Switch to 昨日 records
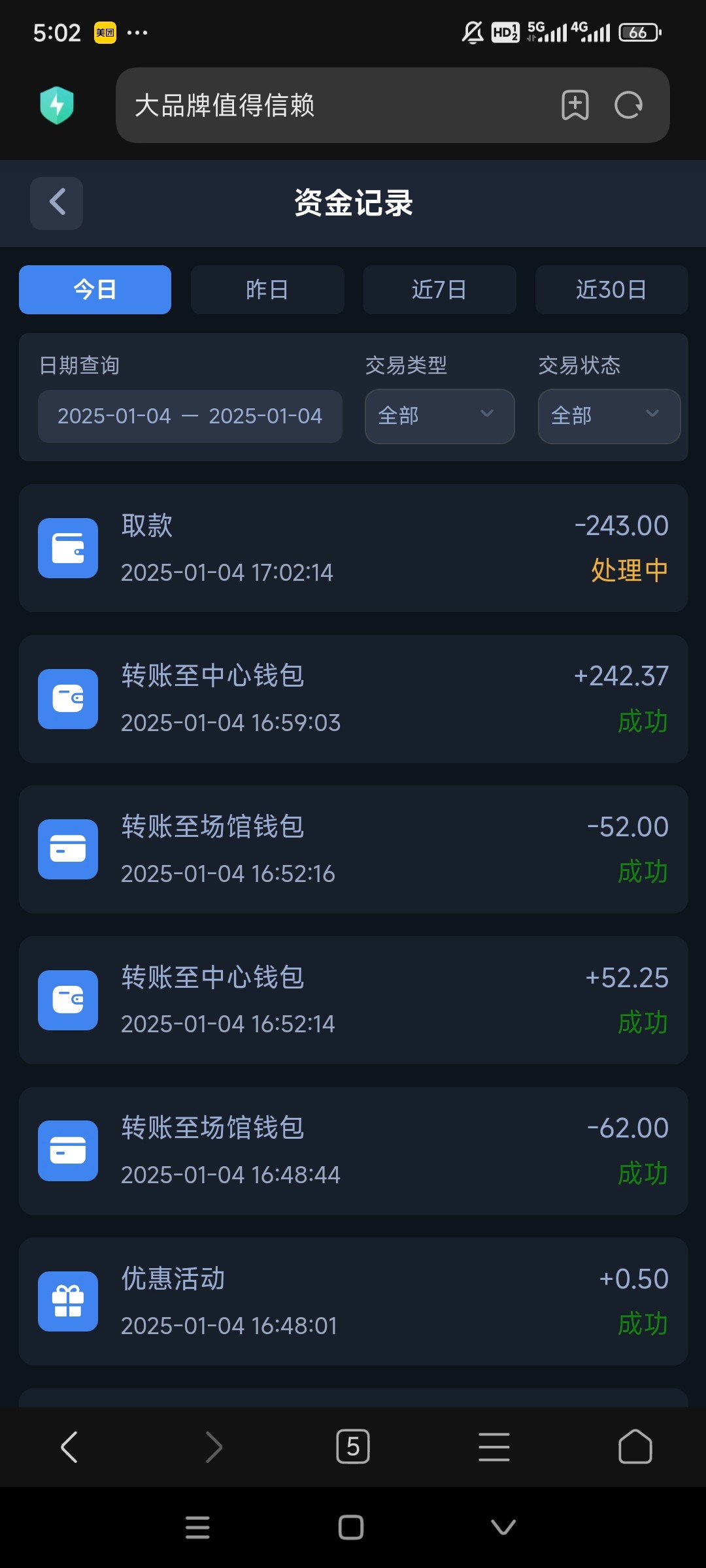Screen dimensions: 706x1568 coord(267,289)
